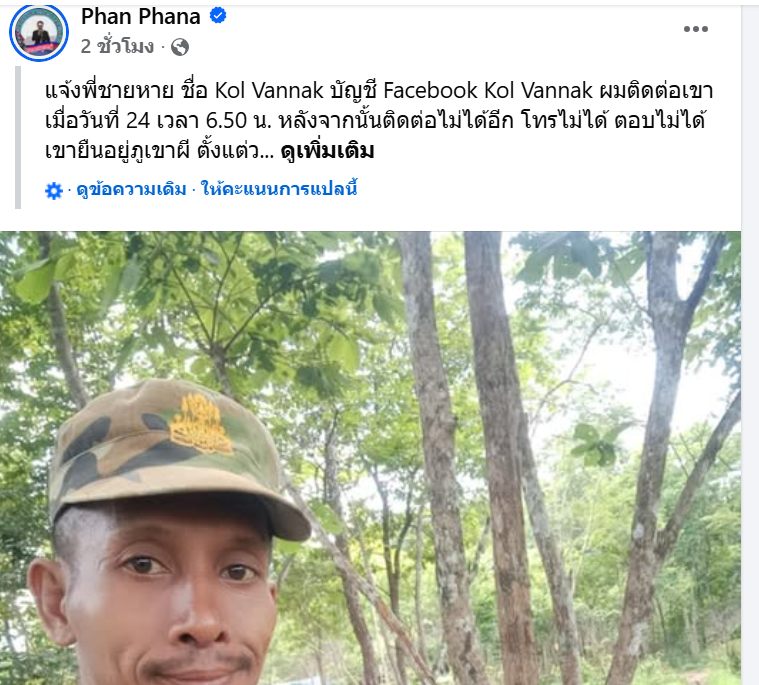Viewport: 759px width, 685px height.
Task: Open the post's three-dot options menu
Action: click(696, 29)
